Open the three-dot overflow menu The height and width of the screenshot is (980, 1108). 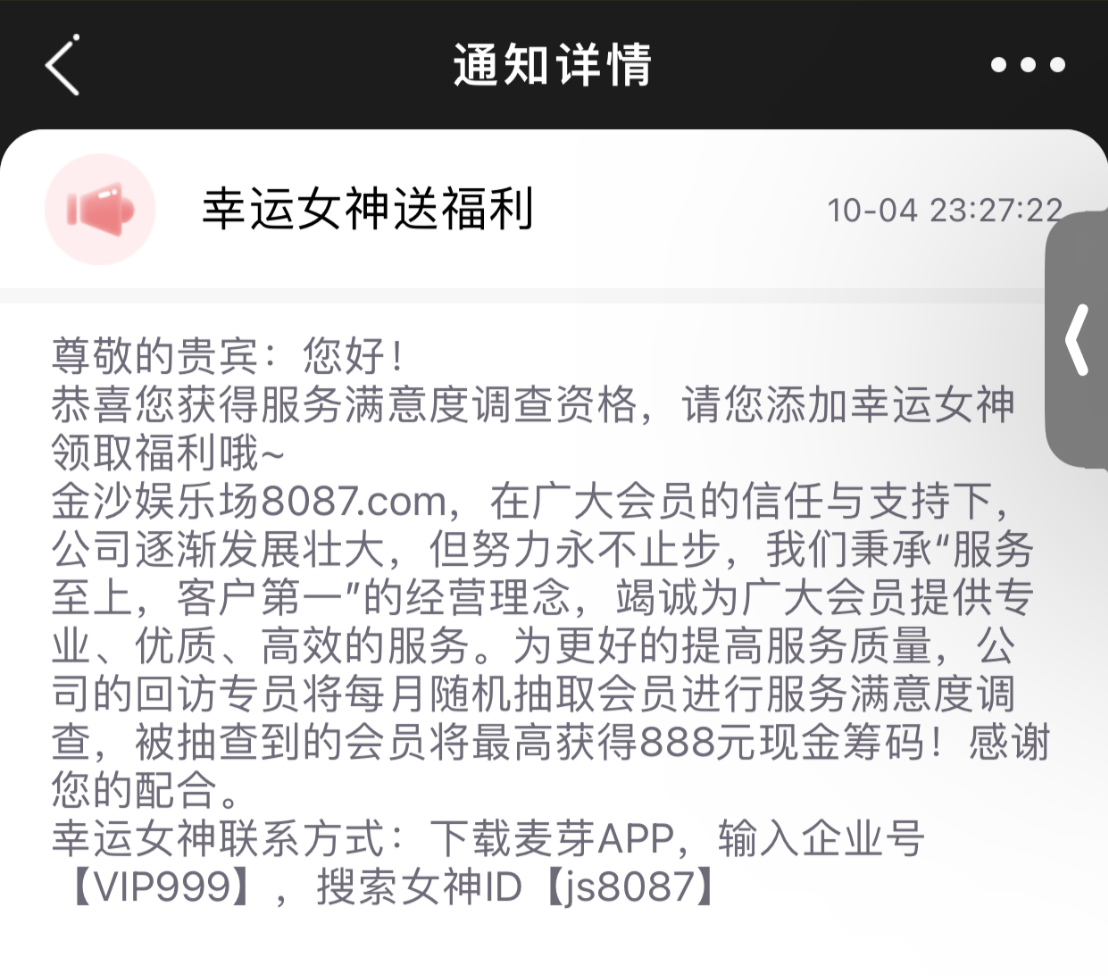pos(1027,66)
